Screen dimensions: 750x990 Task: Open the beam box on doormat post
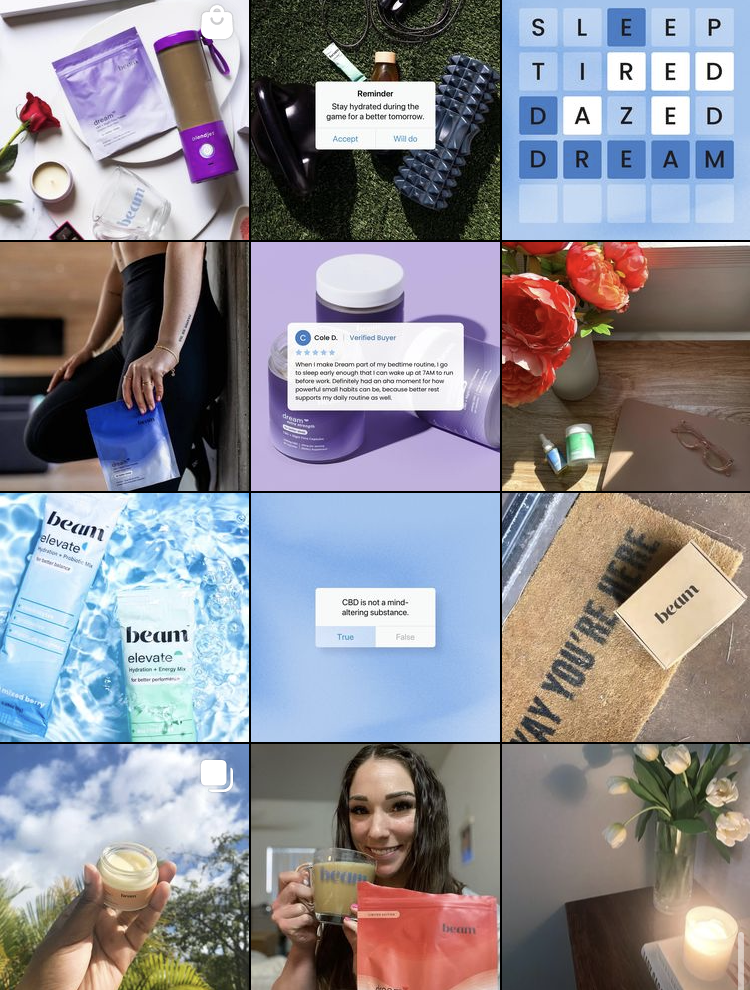pos(626,617)
